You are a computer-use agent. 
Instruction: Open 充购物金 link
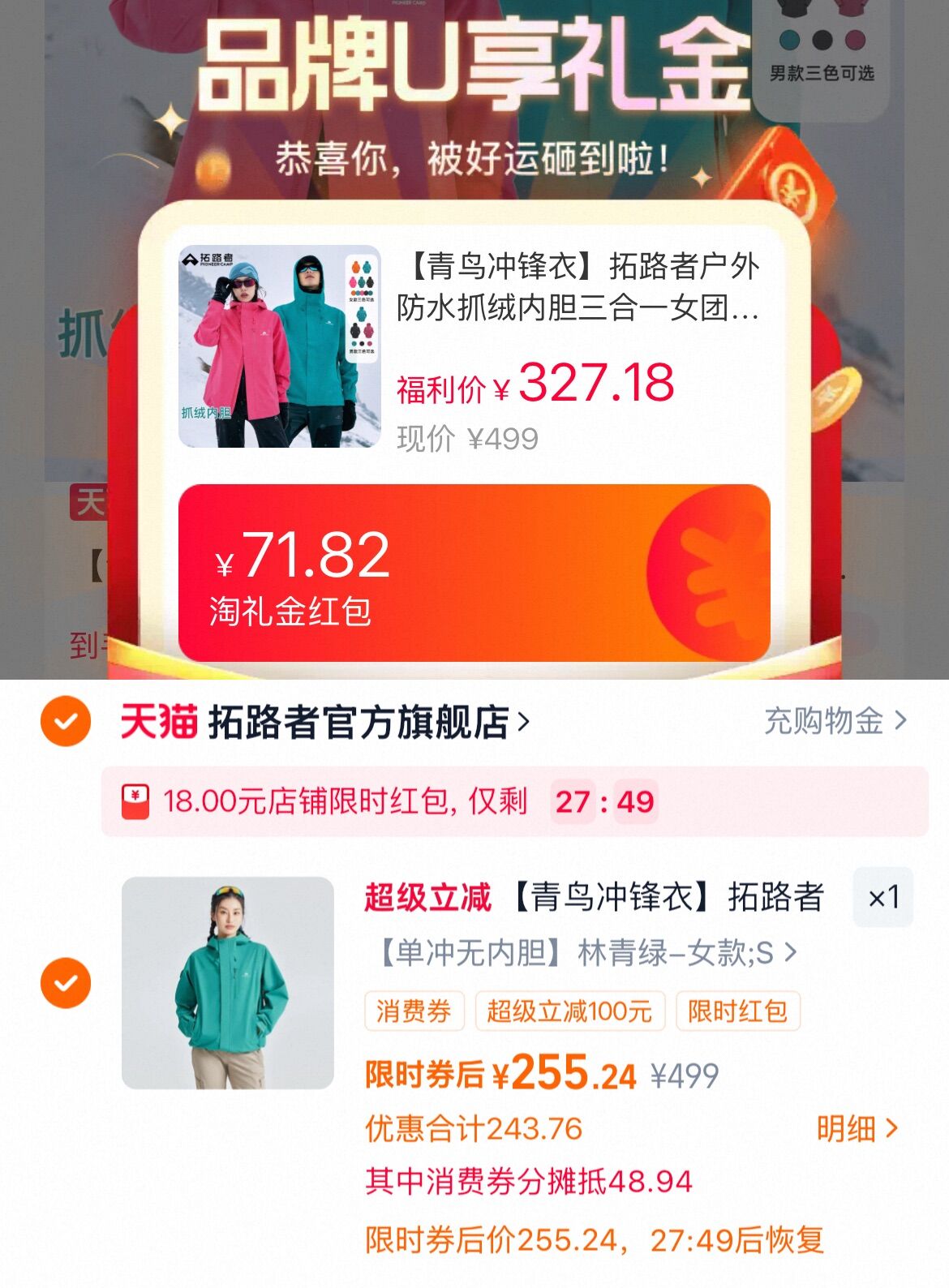click(x=835, y=720)
